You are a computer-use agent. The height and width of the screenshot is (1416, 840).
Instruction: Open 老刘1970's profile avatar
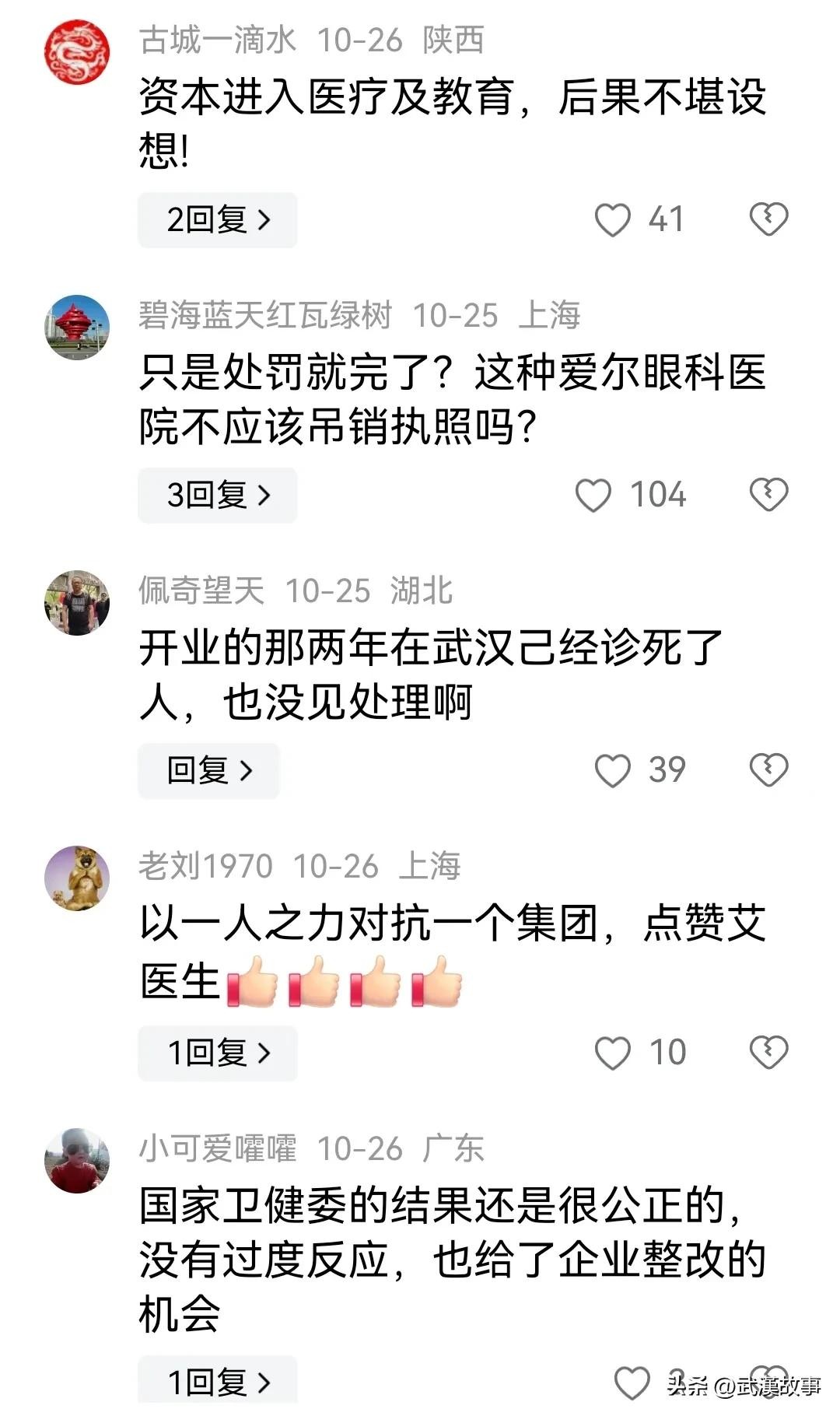(76, 878)
